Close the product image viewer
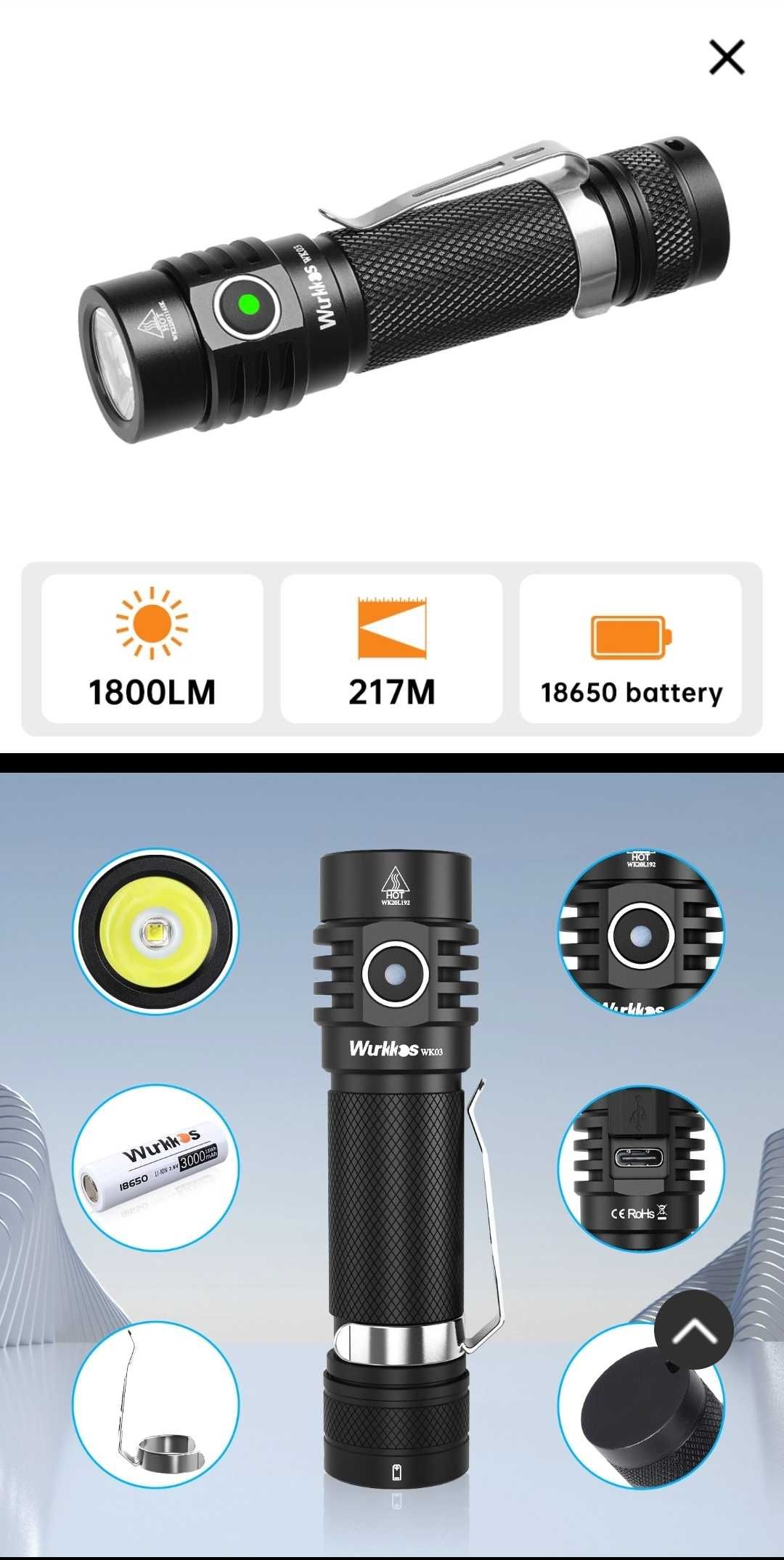Image resolution: width=784 pixels, height=1560 pixels. point(727,57)
